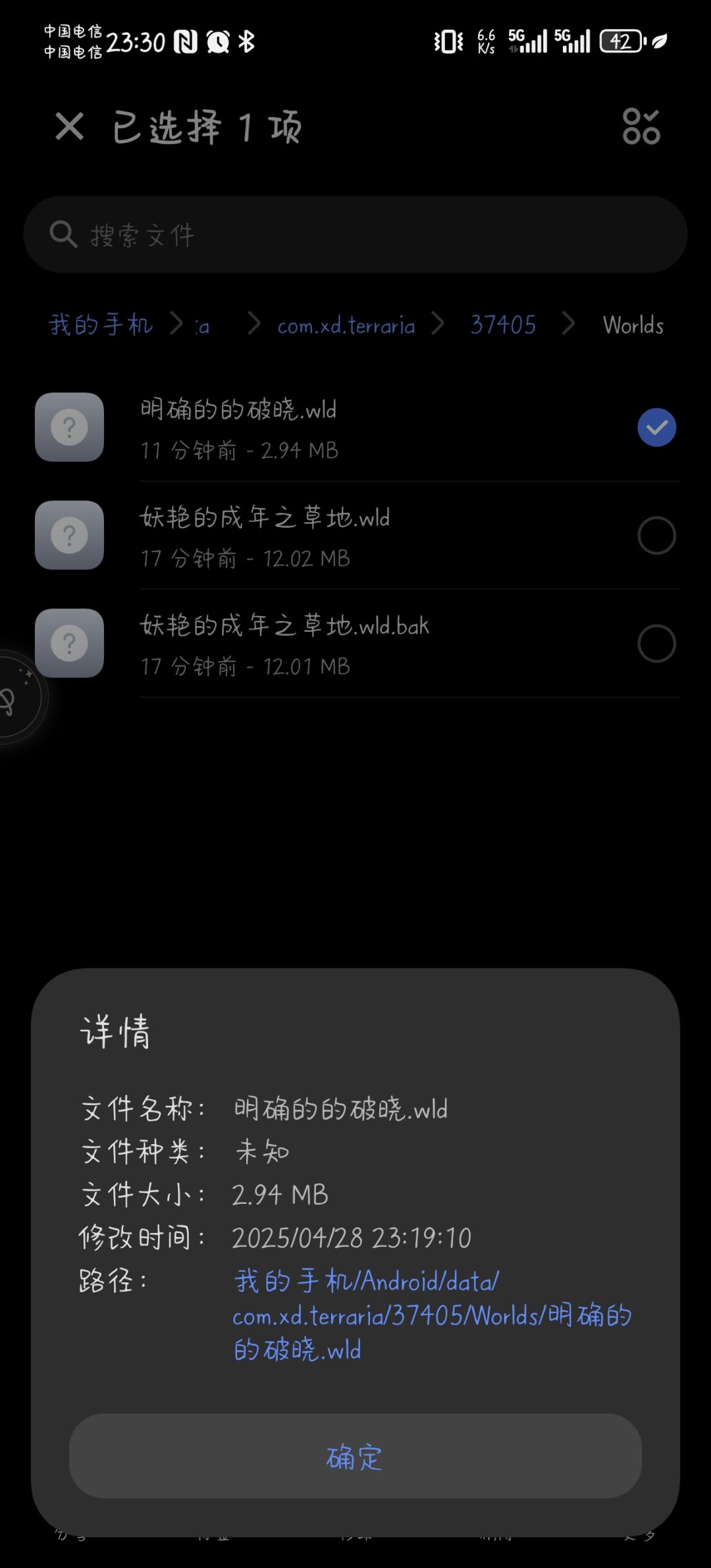Open the 搜索文件 search field
This screenshot has height=1568, width=711.
click(355, 234)
